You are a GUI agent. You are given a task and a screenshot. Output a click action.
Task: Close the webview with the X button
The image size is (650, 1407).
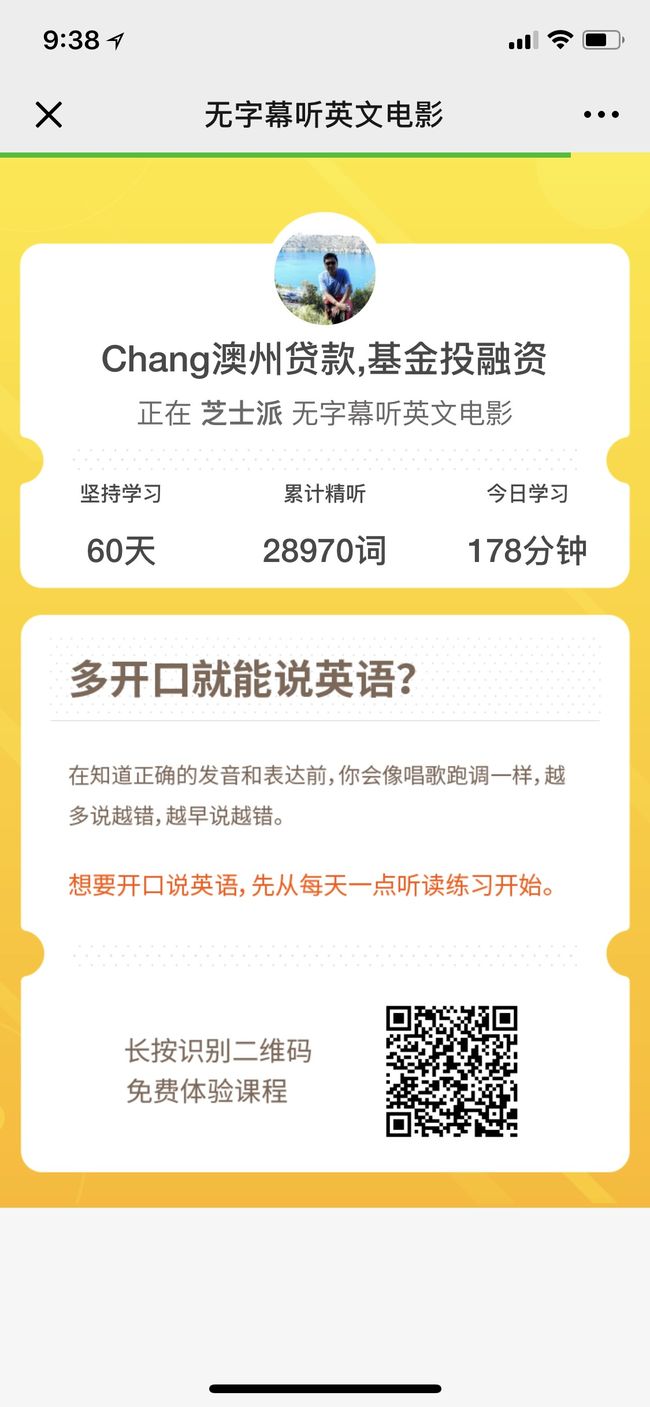[48, 115]
